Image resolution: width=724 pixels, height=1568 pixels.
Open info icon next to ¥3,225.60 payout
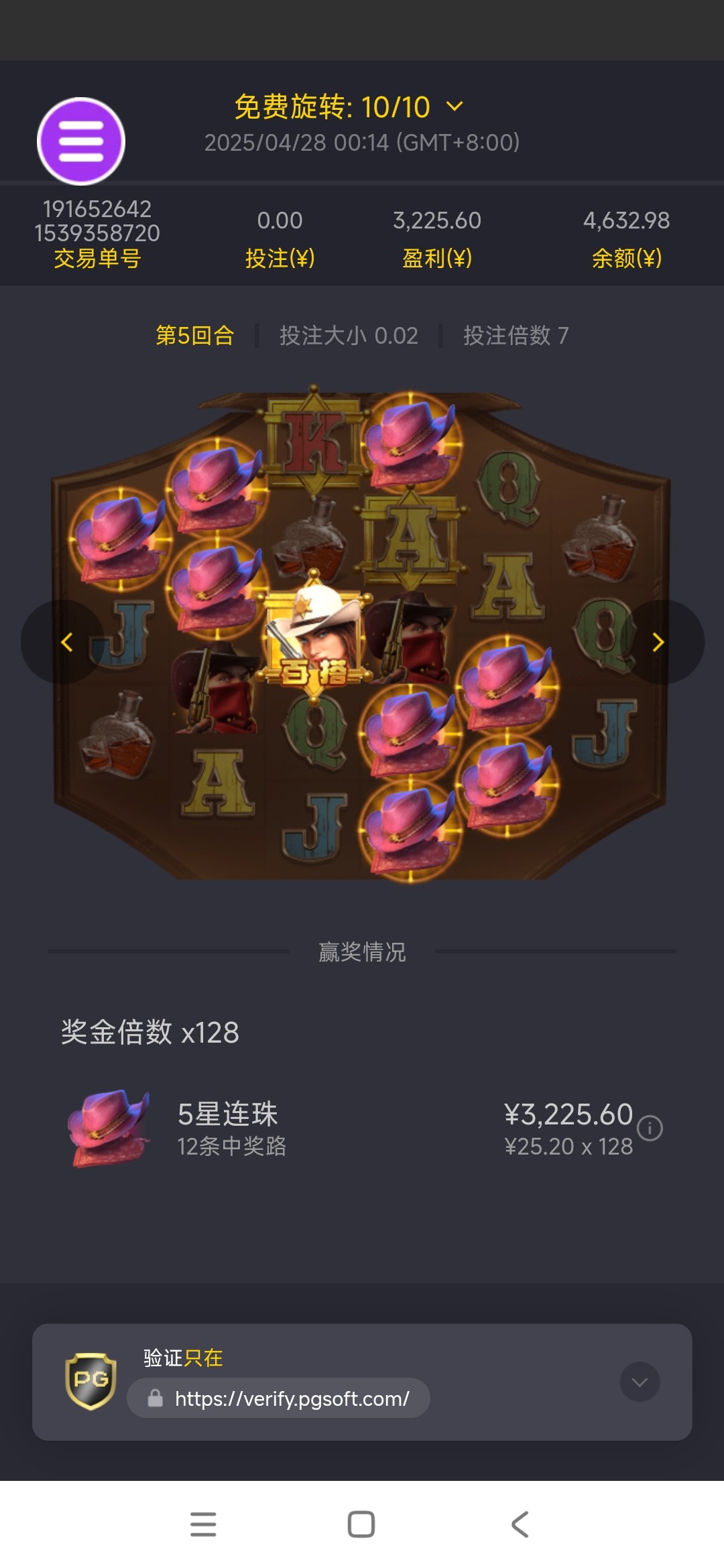pos(650,1128)
